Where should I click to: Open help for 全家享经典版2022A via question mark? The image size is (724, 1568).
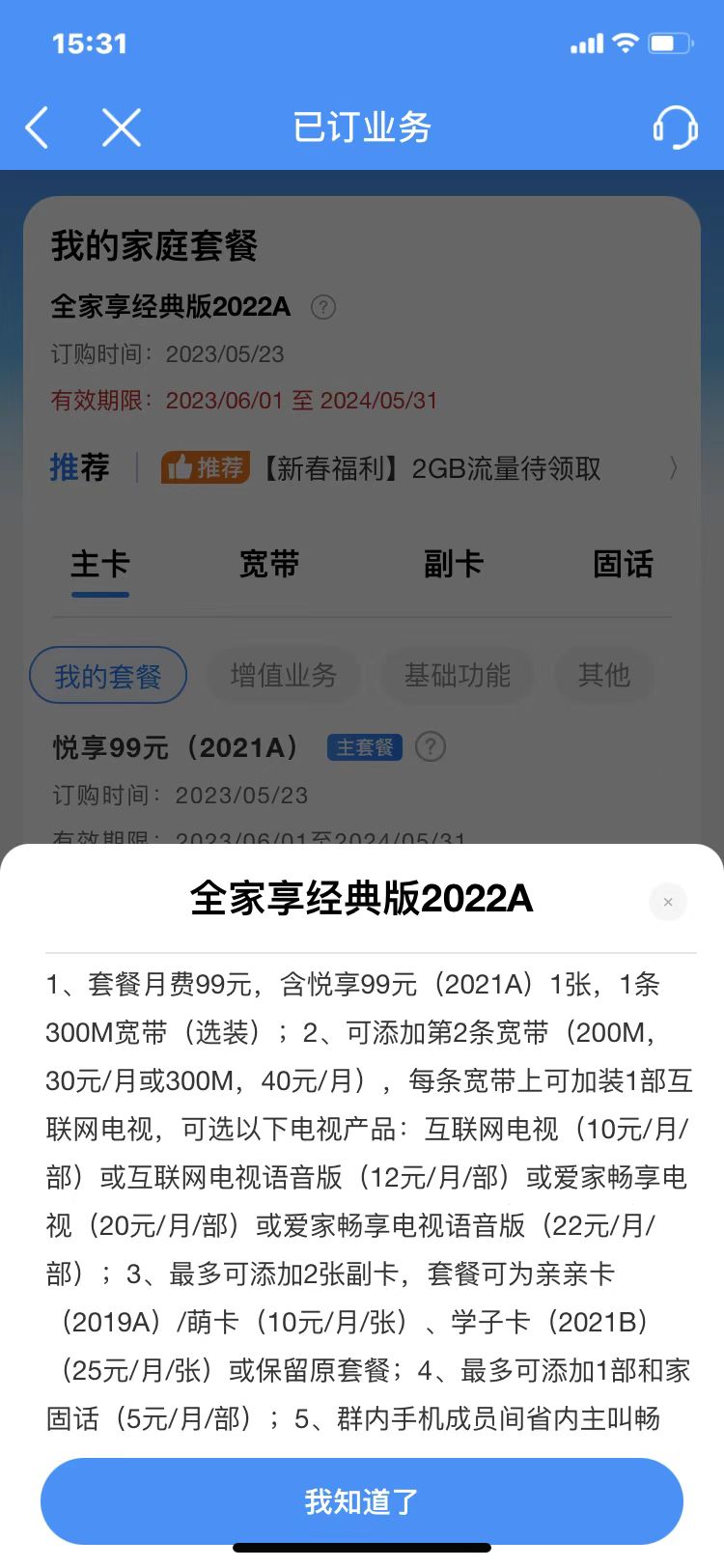point(323,307)
